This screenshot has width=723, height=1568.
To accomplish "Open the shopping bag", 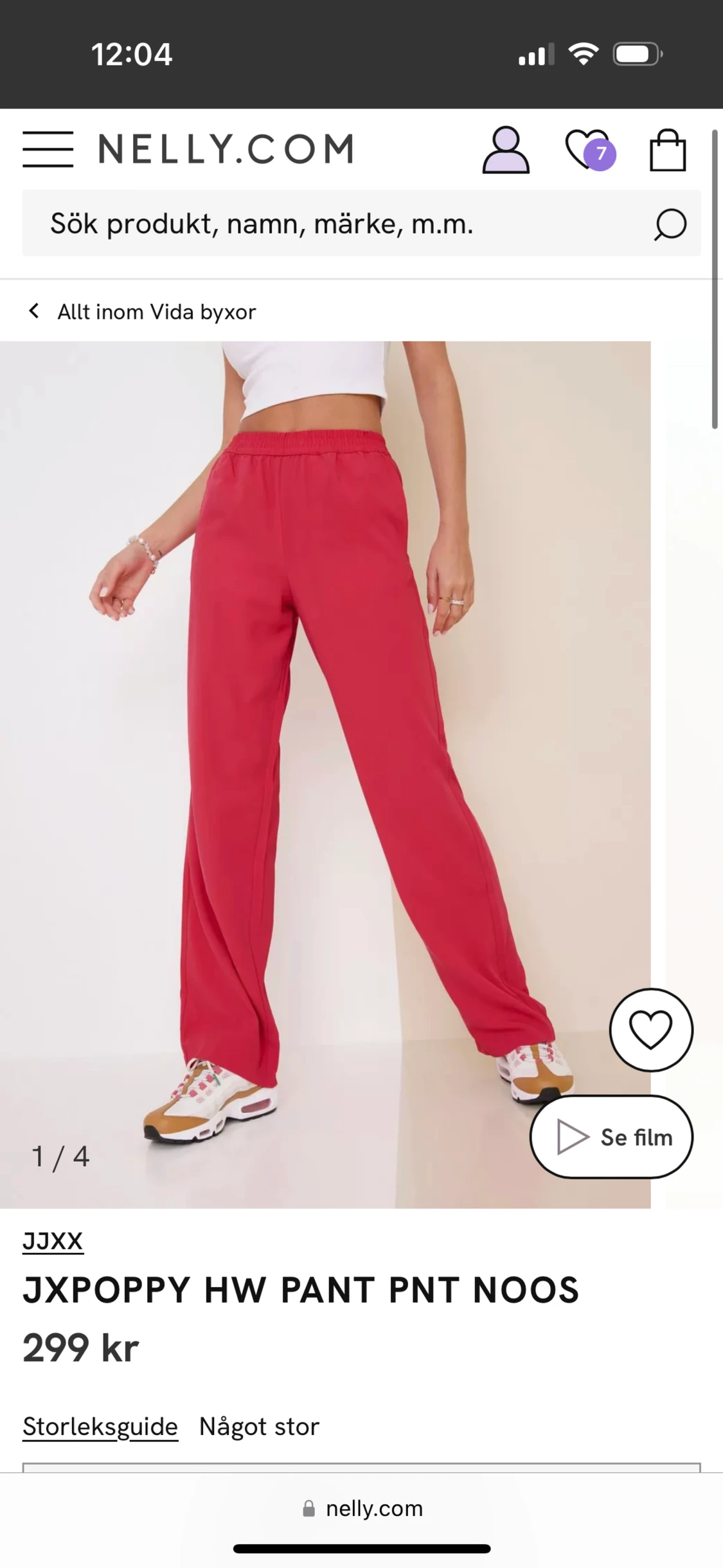I will tap(668, 150).
